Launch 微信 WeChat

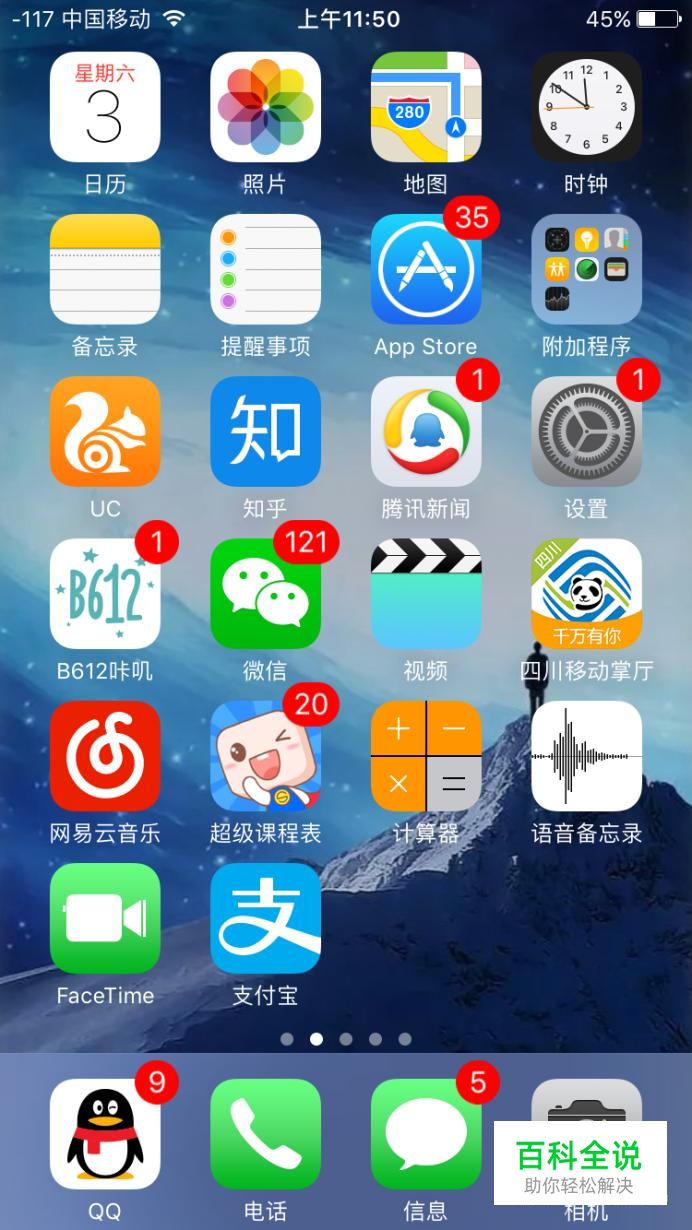click(x=265, y=593)
